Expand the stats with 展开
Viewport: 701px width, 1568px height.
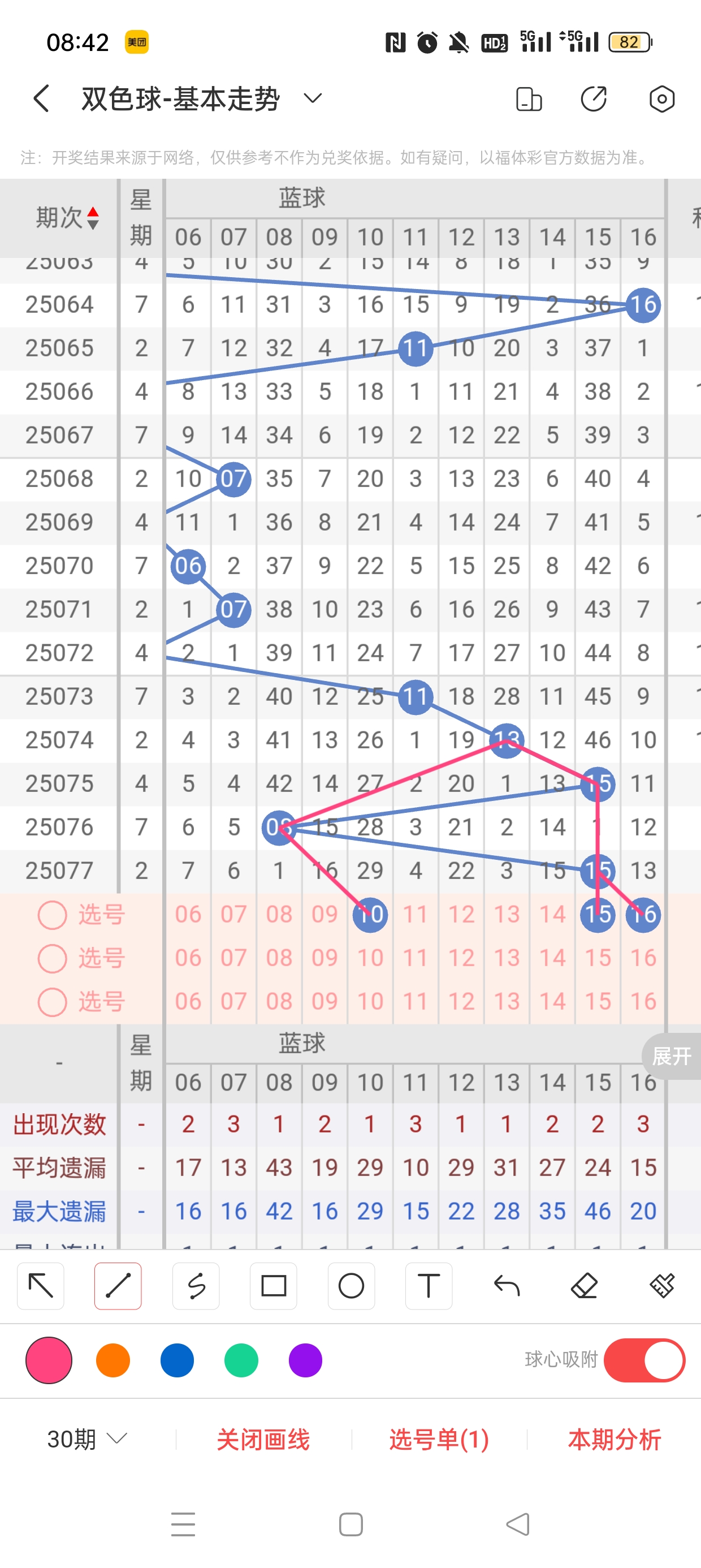point(671,1056)
